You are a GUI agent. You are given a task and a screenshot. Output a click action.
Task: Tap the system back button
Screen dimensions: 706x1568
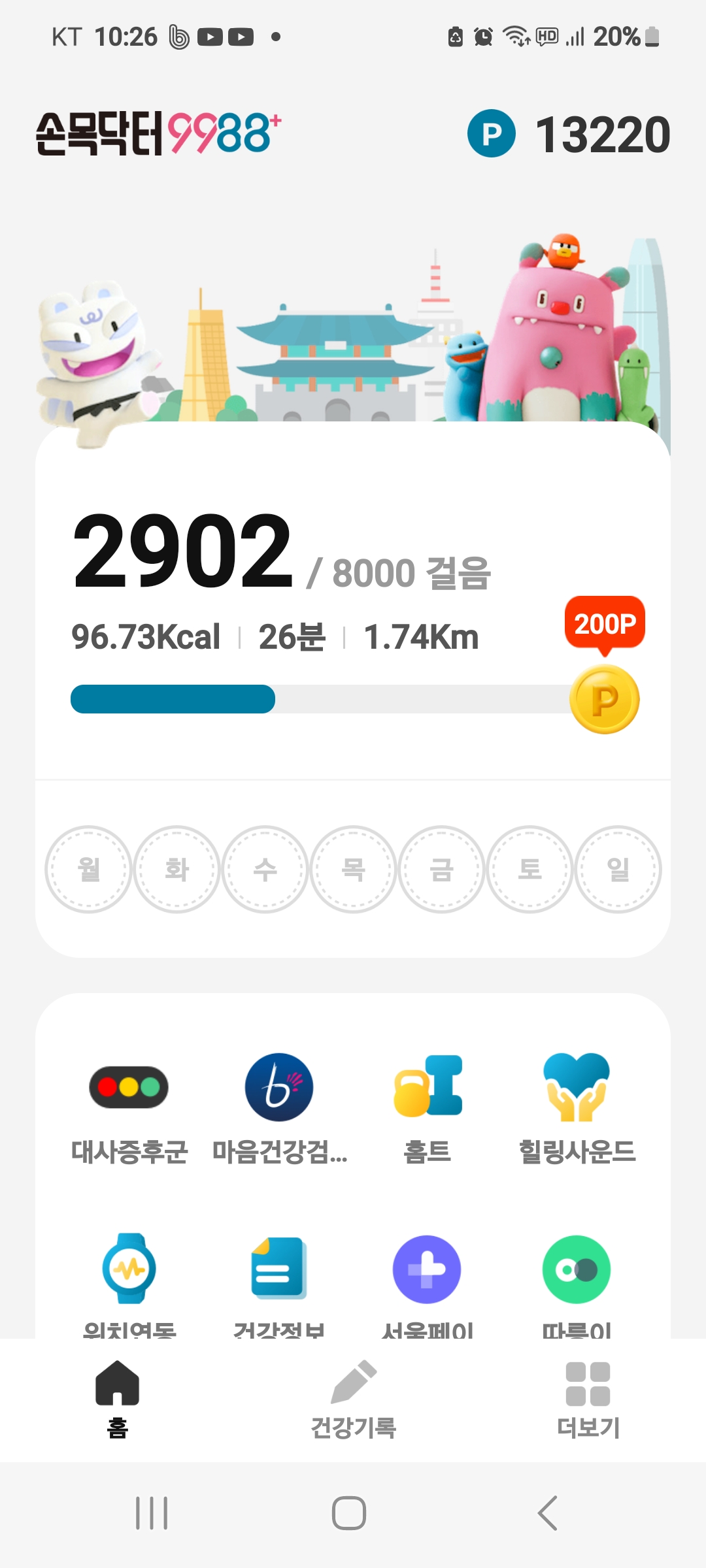pyautogui.click(x=548, y=1513)
